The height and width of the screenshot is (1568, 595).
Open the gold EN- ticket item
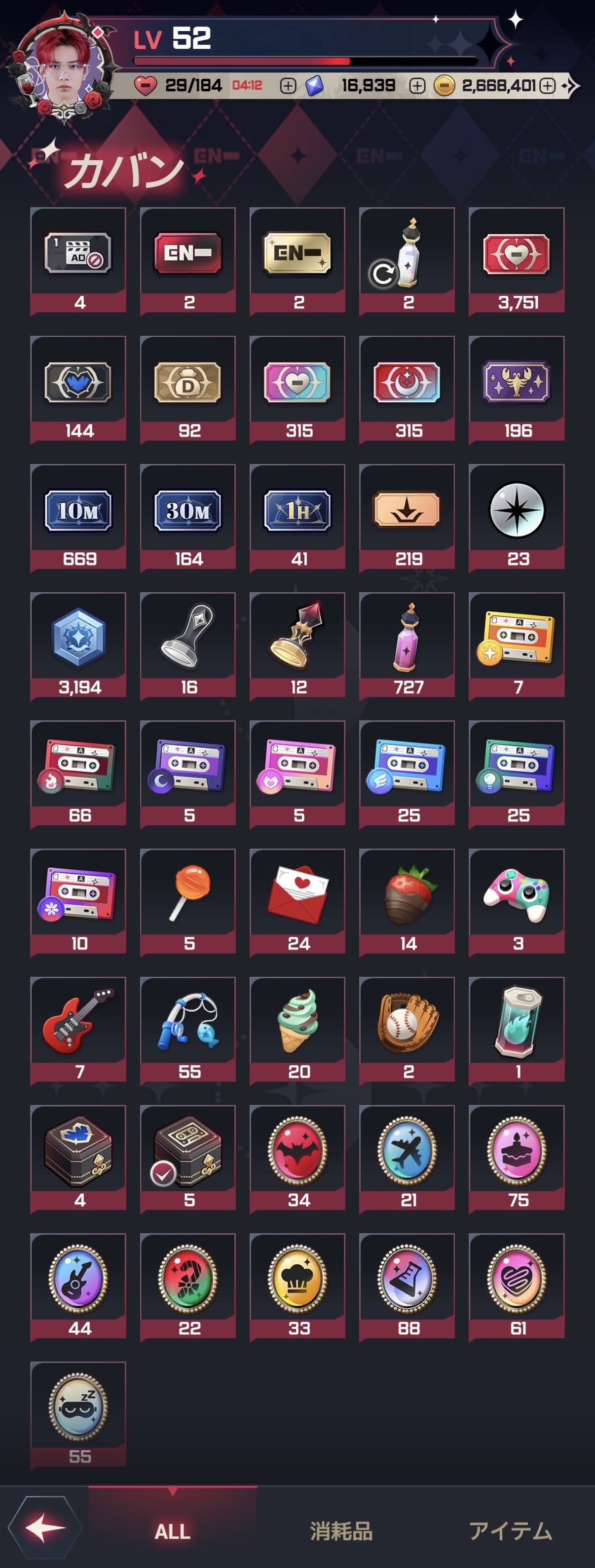(297, 260)
